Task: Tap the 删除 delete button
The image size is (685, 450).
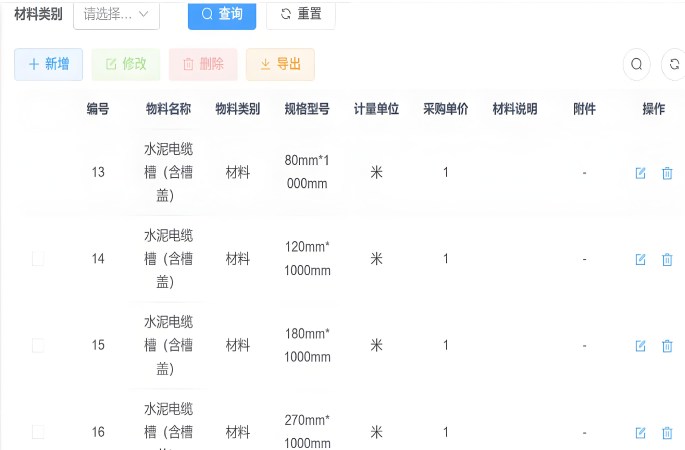Action: pos(203,64)
